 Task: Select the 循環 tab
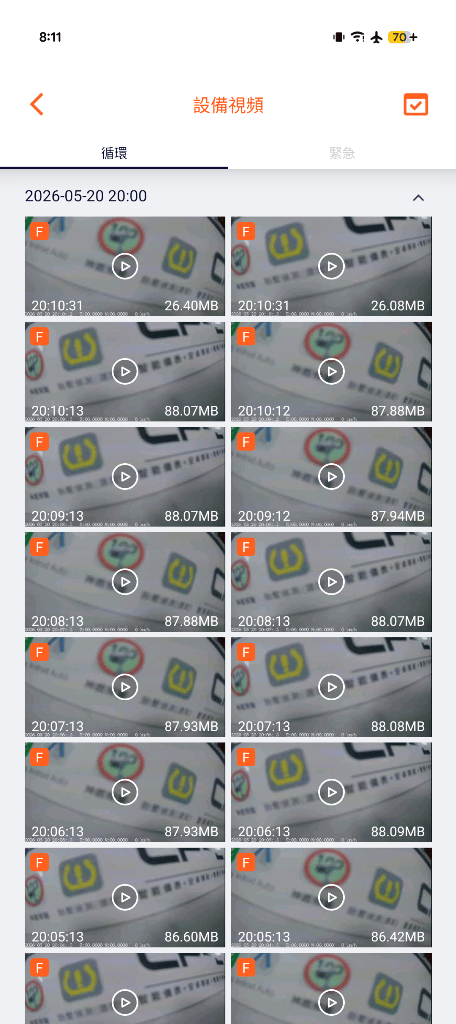point(114,153)
